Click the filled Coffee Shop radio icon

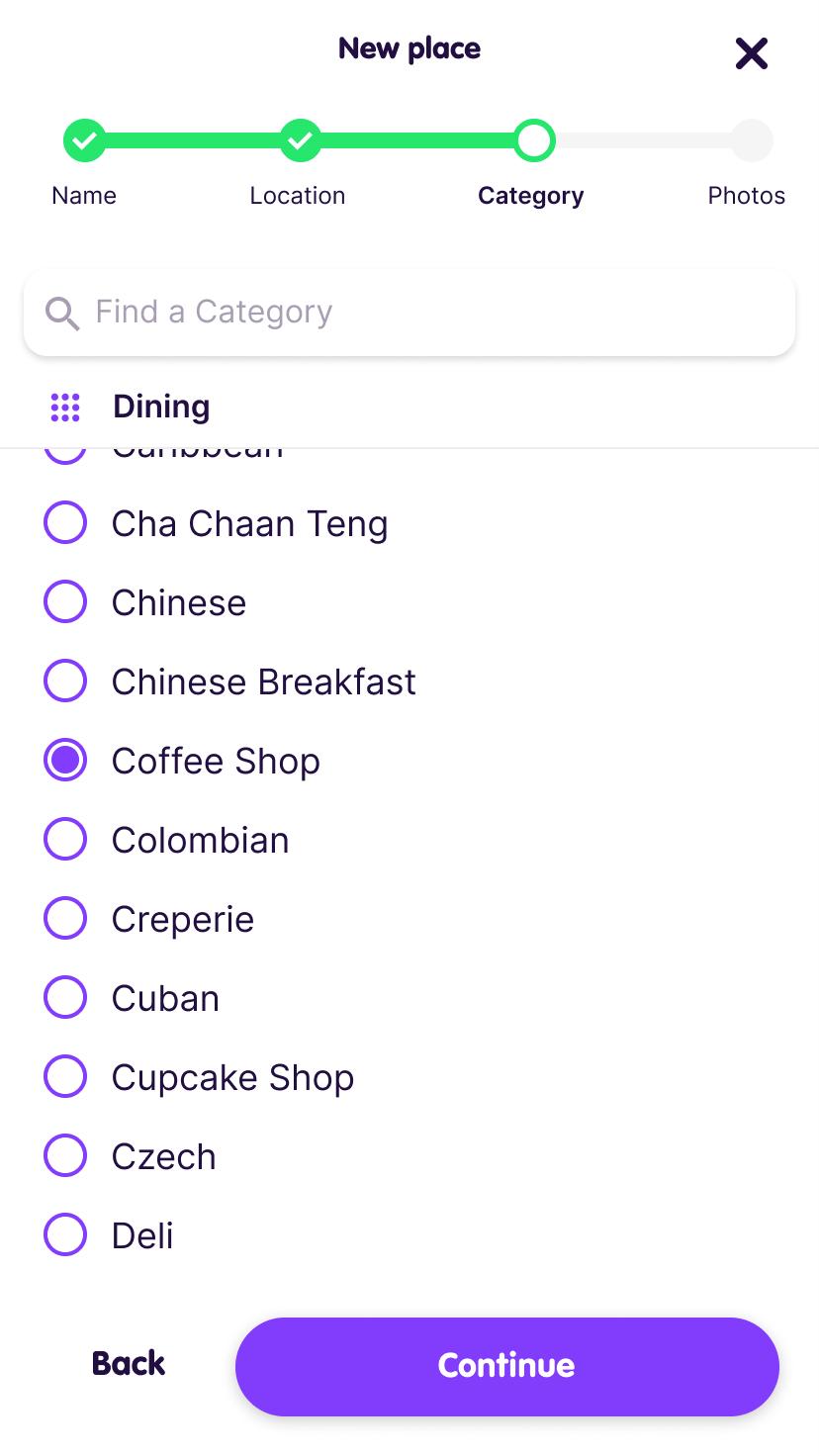tap(64, 760)
